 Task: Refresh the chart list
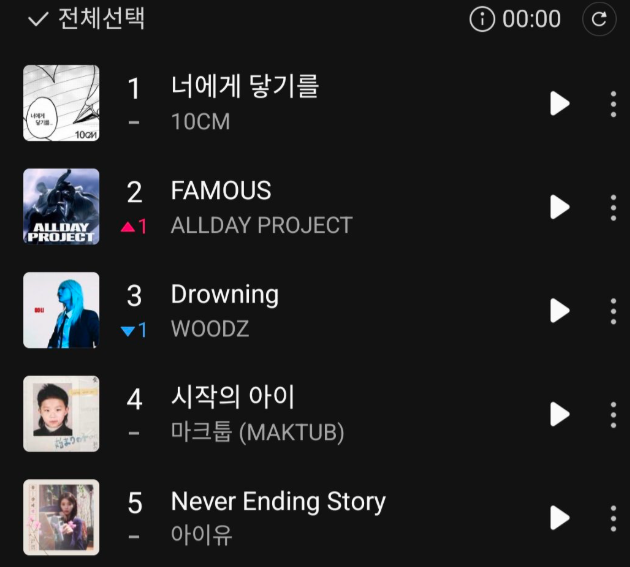599,19
